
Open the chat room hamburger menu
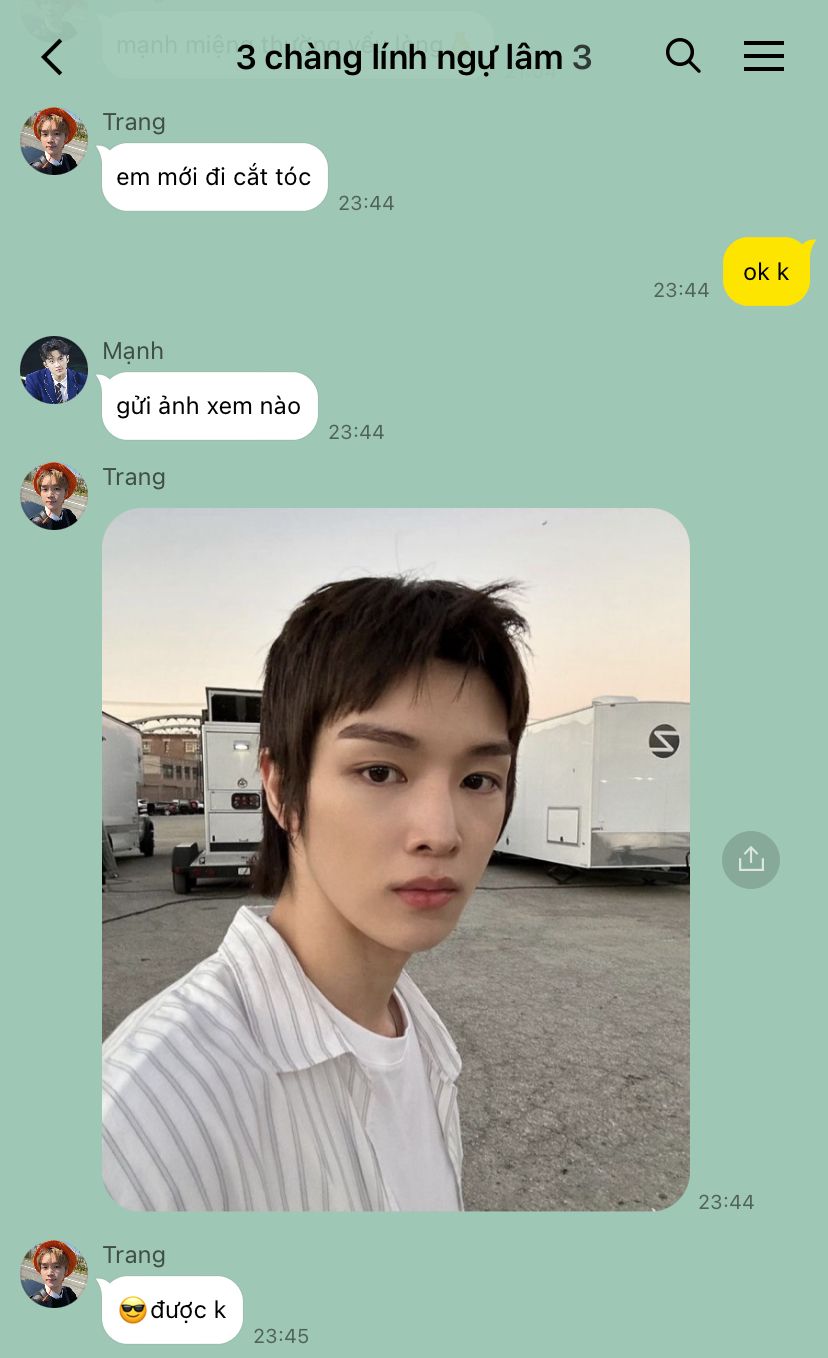click(x=763, y=56)
